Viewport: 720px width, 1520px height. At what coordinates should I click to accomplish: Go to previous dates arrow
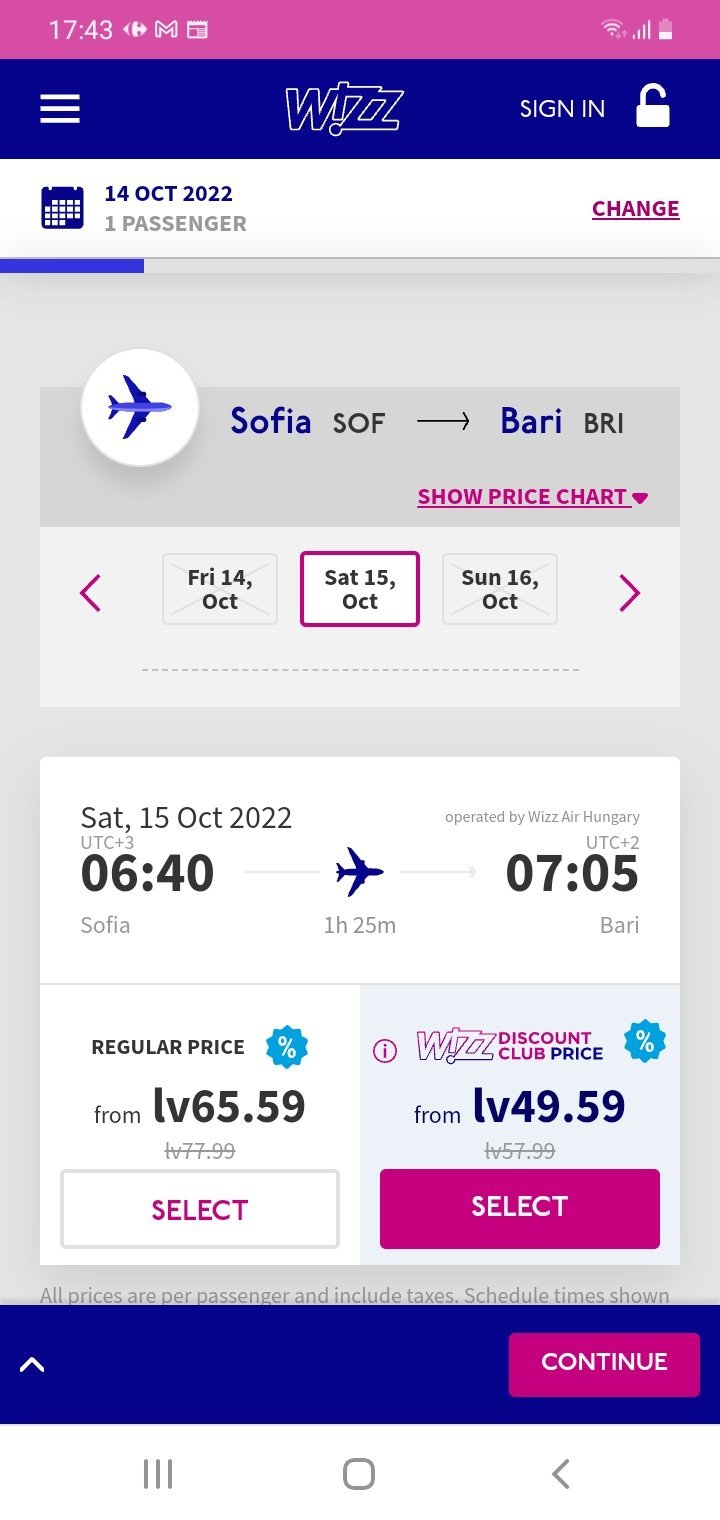pos(90,593)
